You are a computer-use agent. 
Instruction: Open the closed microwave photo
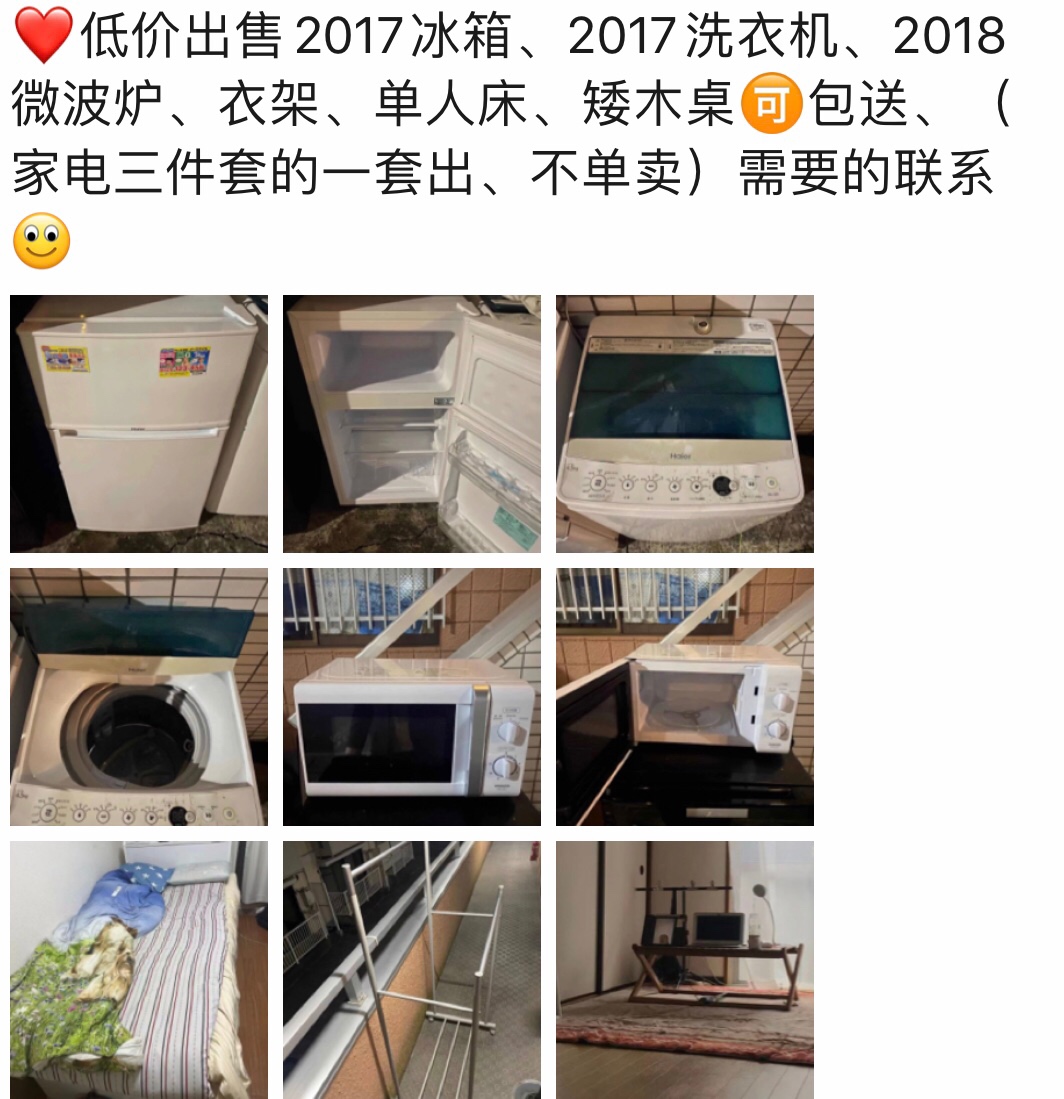click(x=411, y=696)
